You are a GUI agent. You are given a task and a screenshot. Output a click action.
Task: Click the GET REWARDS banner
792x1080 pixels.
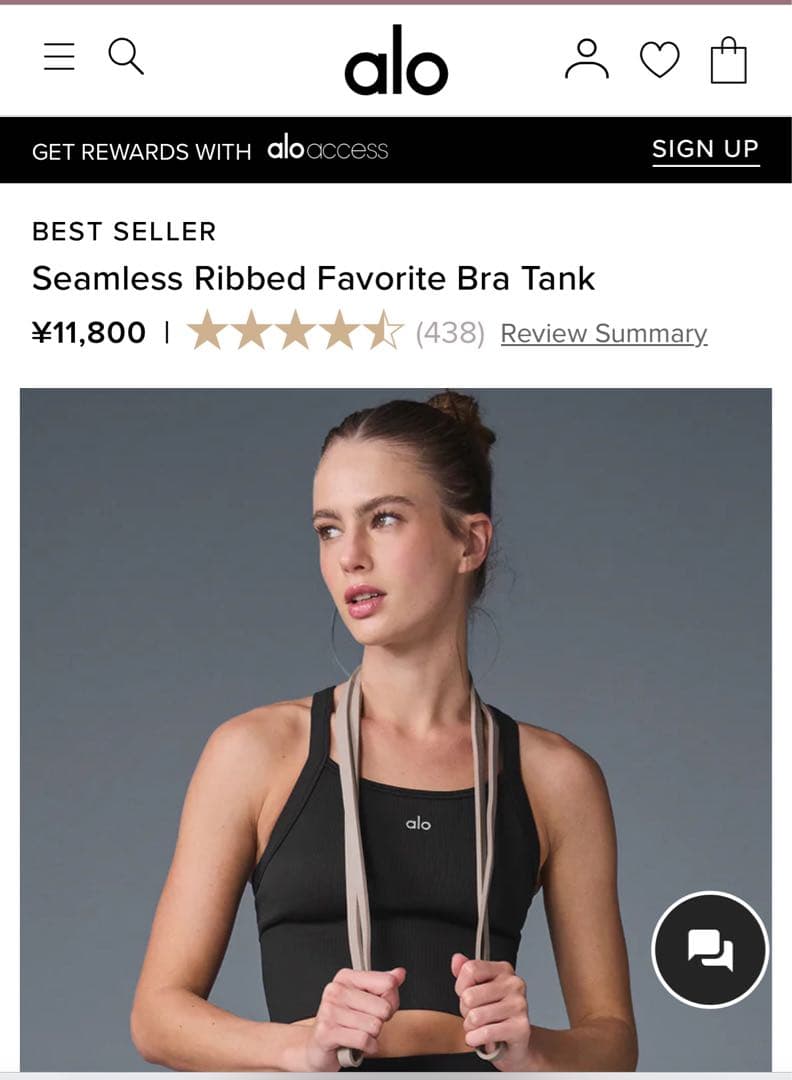142,152
